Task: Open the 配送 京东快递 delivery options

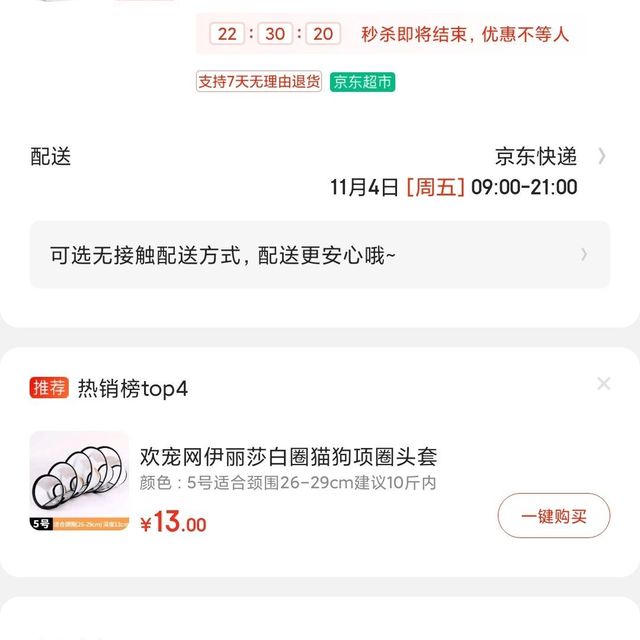Action: coord(600,156)
